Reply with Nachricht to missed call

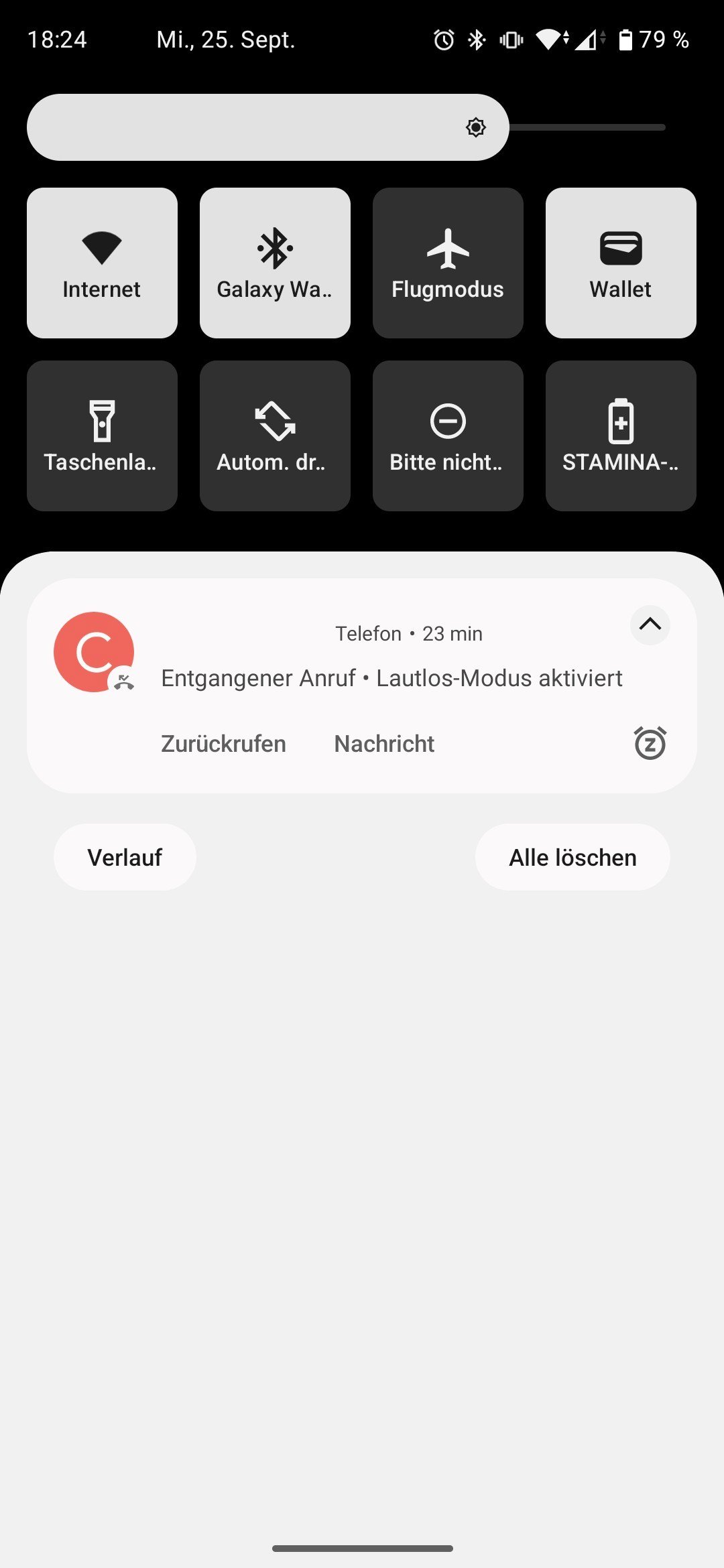[384, 744]
